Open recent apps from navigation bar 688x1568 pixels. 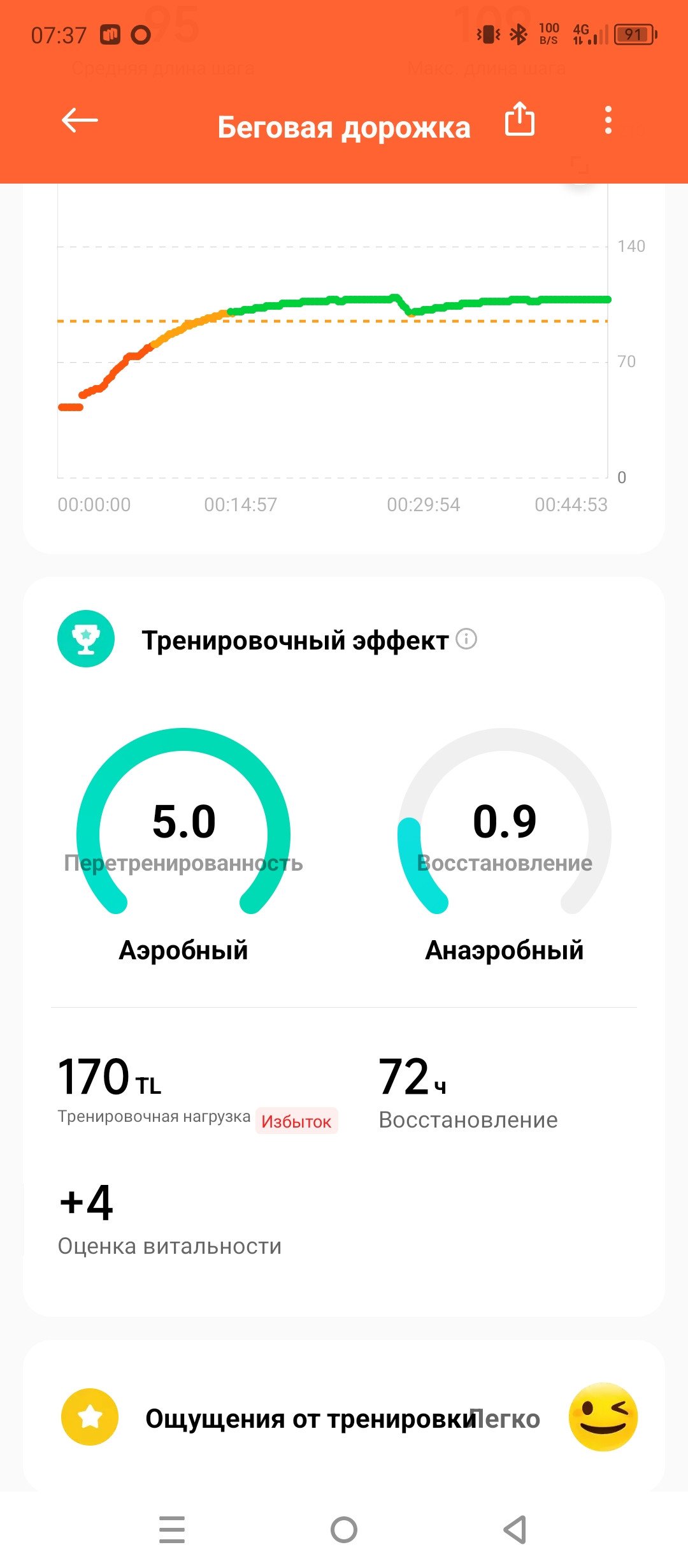[x=172, y=1529]
